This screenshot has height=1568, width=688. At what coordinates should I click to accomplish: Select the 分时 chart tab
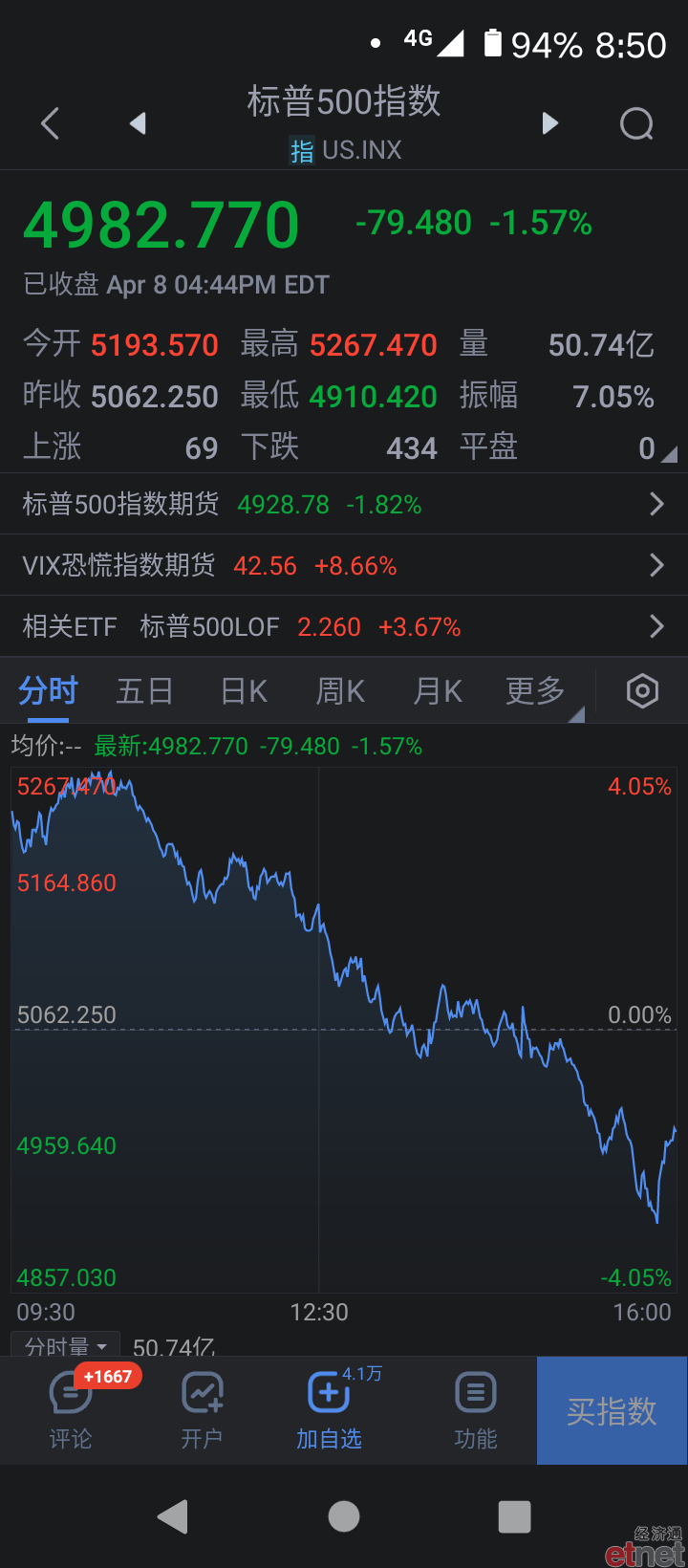tap(48, 690)
